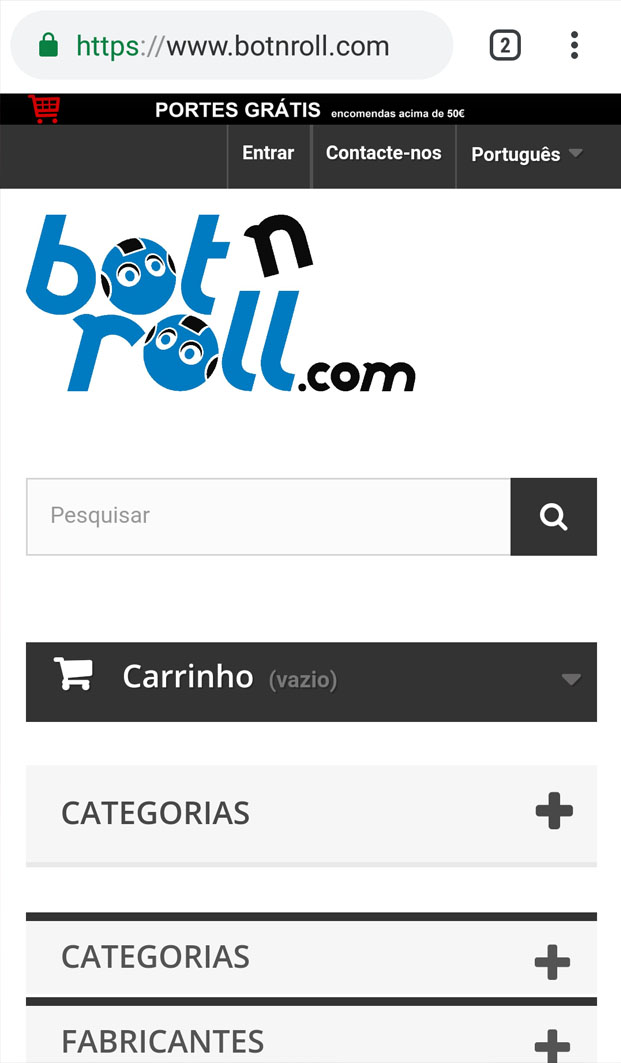Expand the Carrinho cart dropdown

coord(311,681)
